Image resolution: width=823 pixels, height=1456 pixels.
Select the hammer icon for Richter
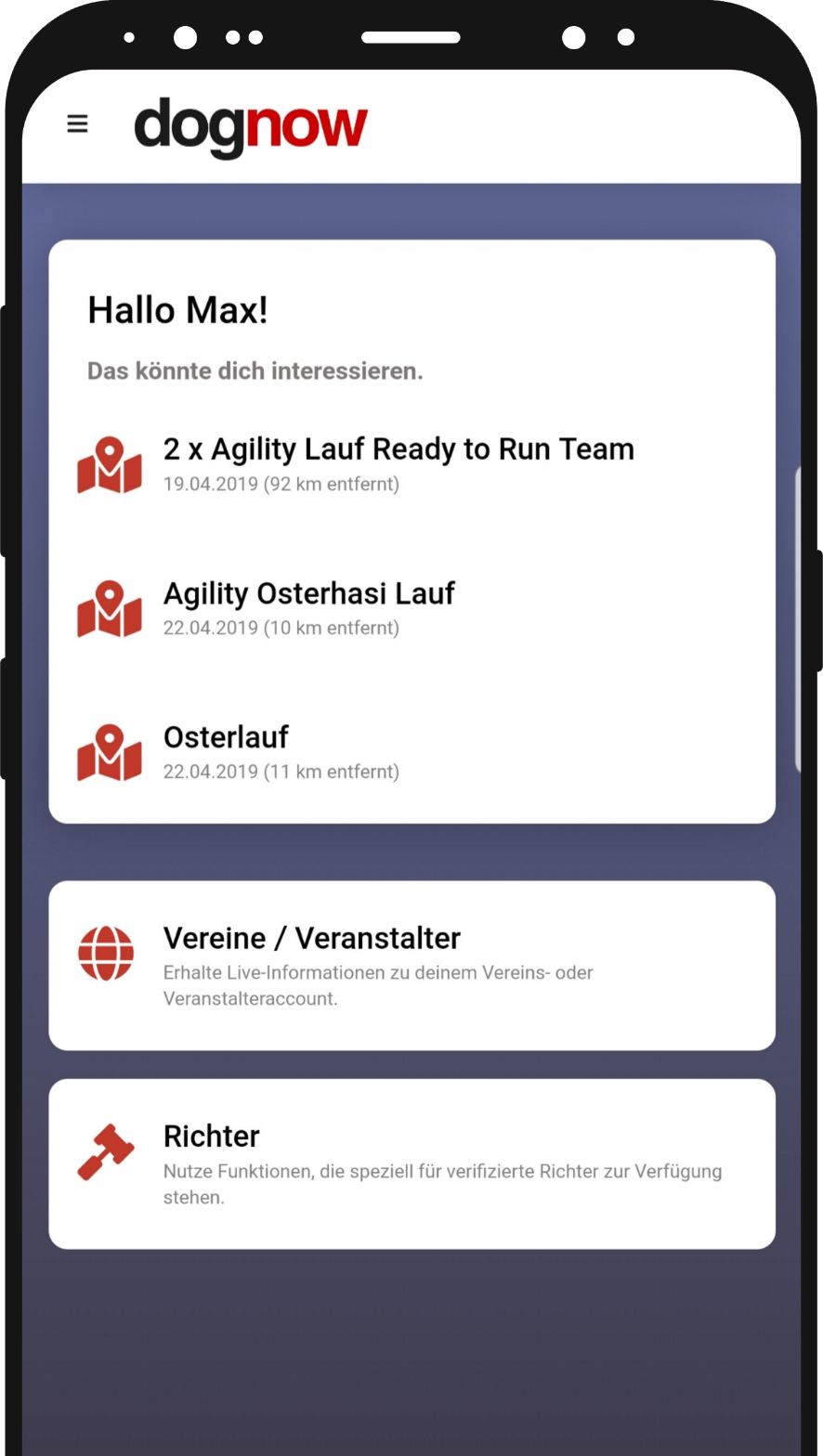106,1151
